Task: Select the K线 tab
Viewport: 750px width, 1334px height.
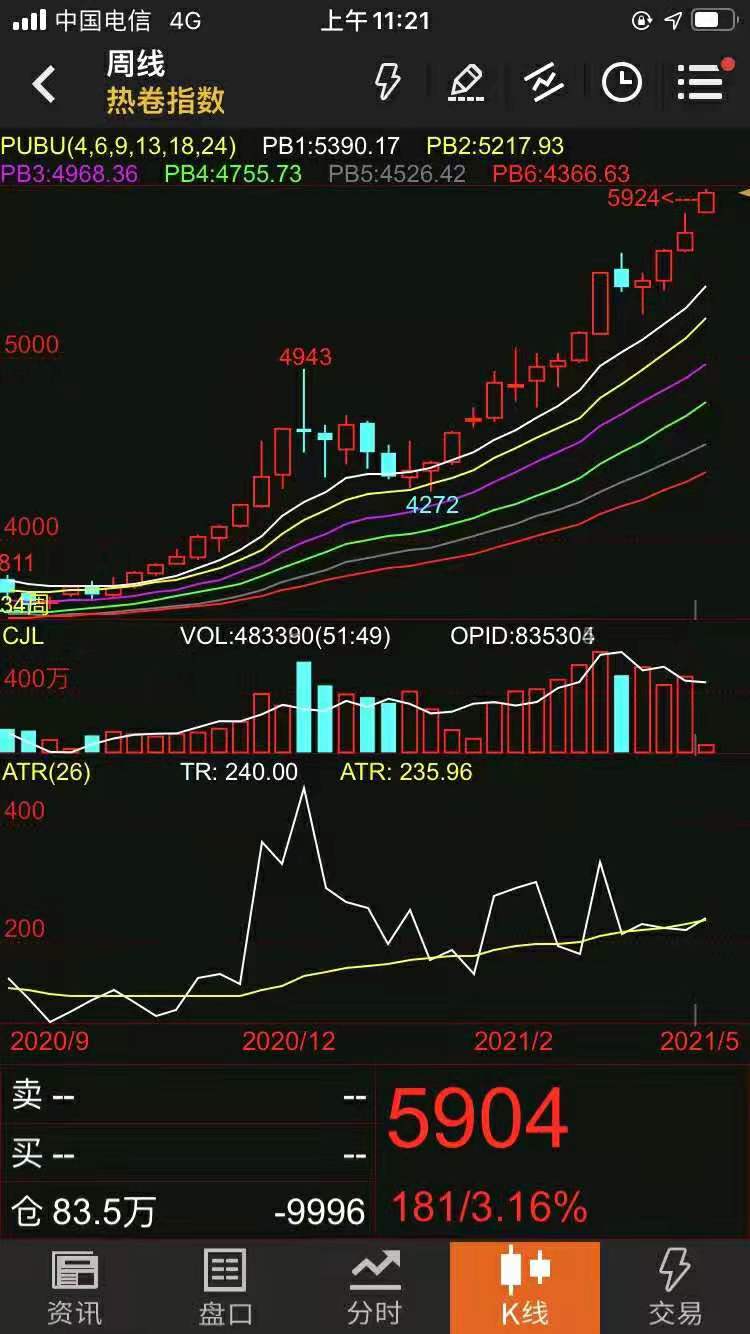Action: [525, 1288]
